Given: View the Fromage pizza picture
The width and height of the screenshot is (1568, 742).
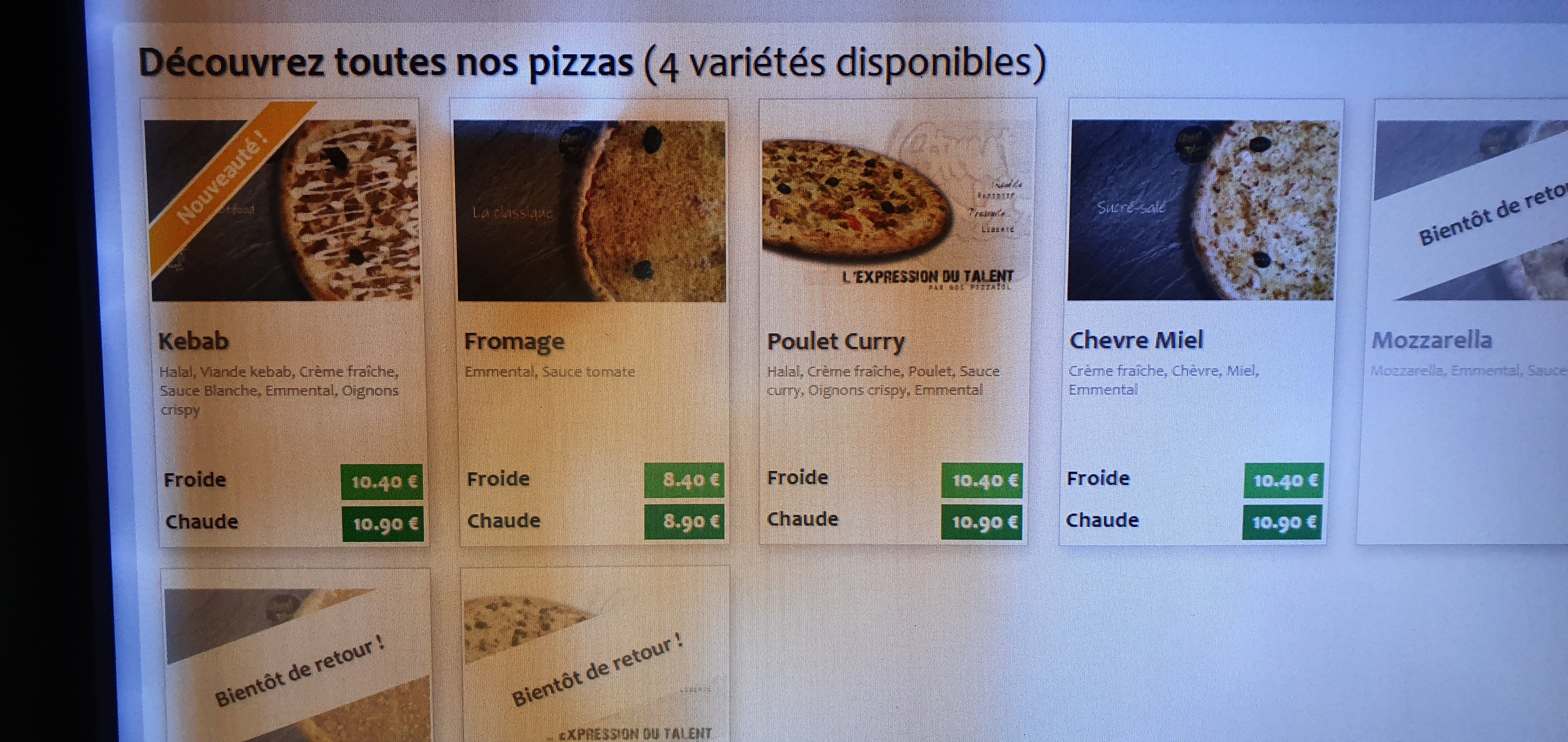Looking at the screenshot, I should click(x=590, y=210).
